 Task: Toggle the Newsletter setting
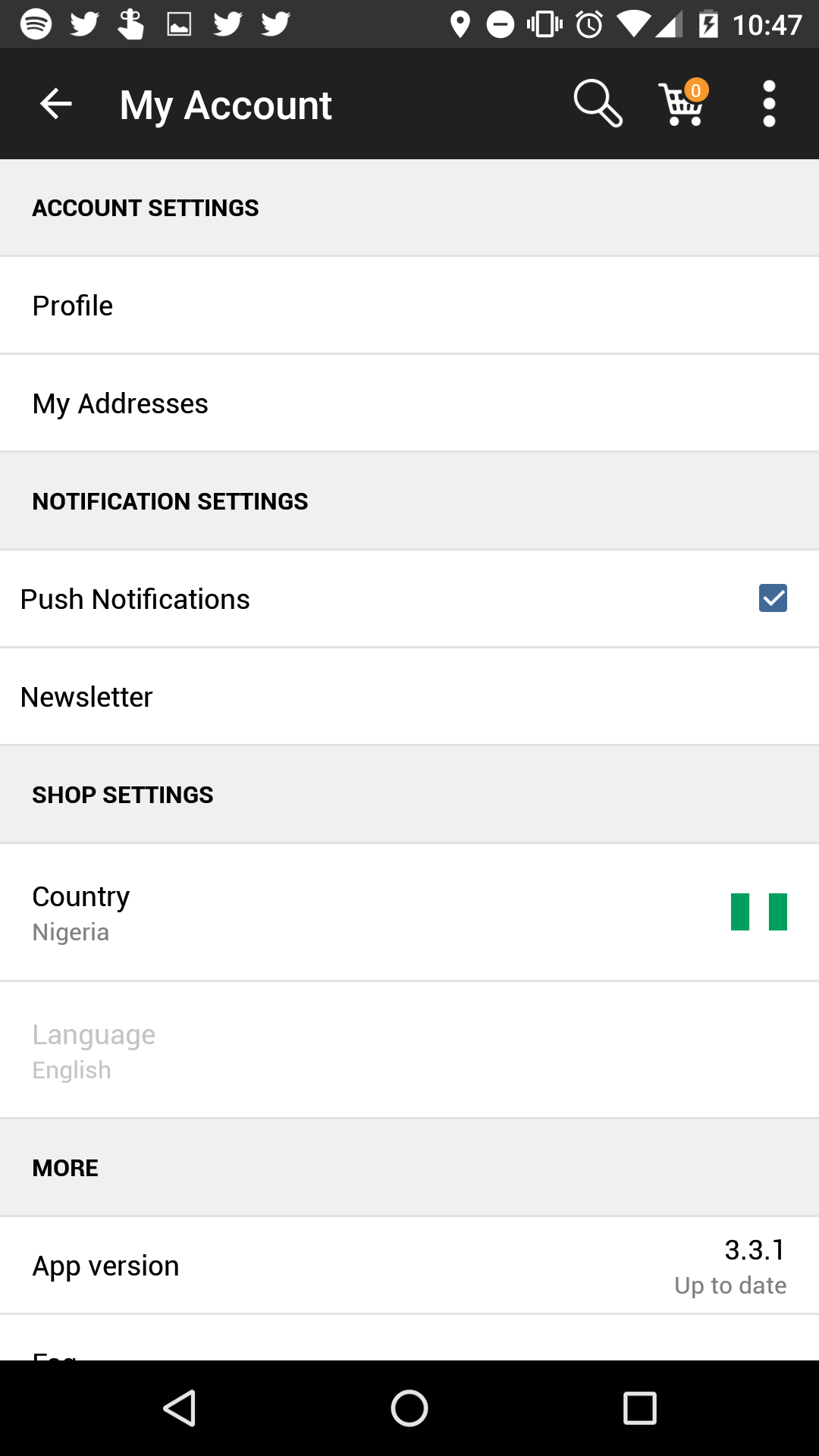[x=409, y=695]
